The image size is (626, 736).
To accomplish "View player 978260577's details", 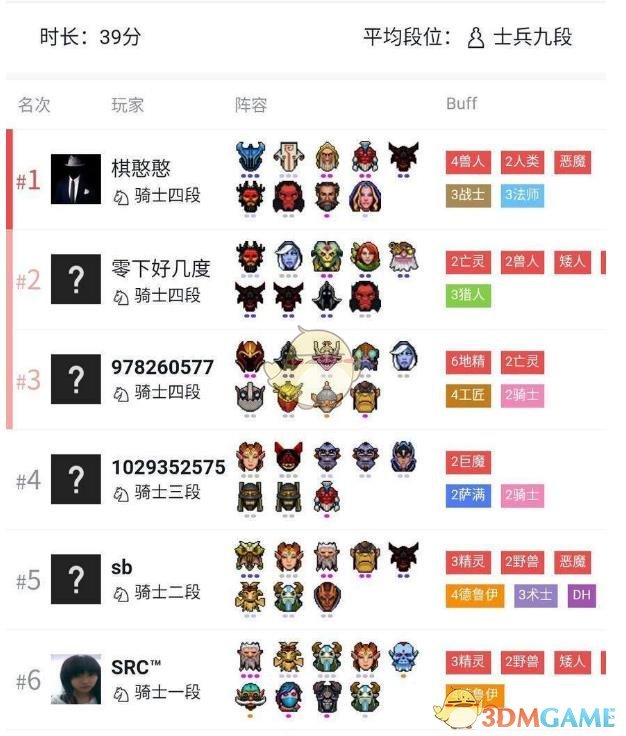I will click(162, 368).
